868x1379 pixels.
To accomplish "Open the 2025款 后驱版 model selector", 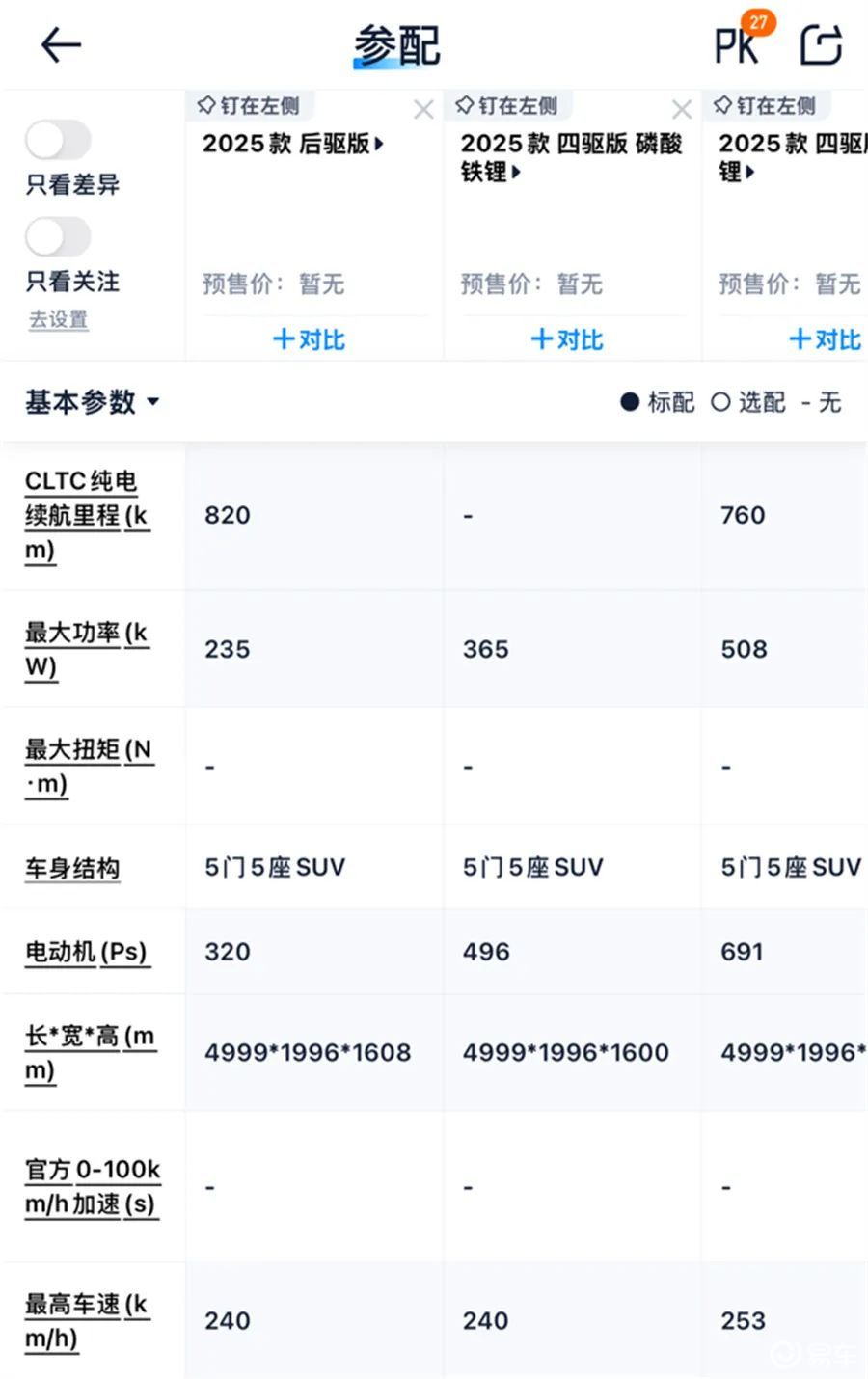I will (x=293, y=144).
